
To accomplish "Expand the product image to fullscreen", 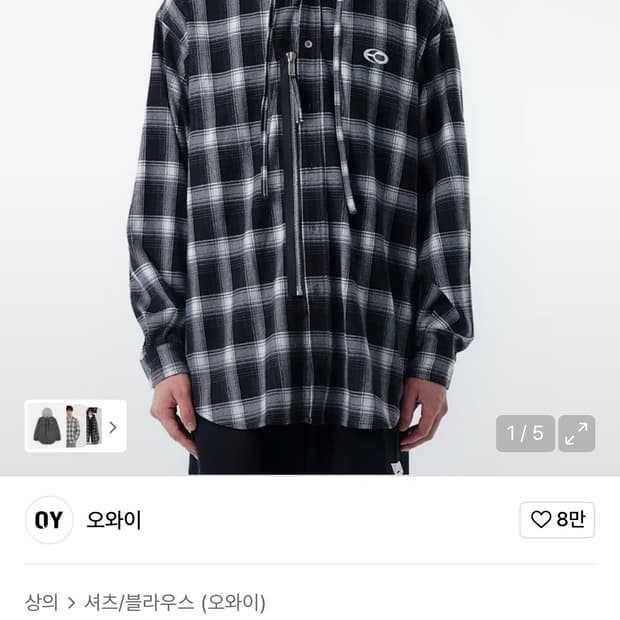I will pyautogui.click(x=577, y=433).
